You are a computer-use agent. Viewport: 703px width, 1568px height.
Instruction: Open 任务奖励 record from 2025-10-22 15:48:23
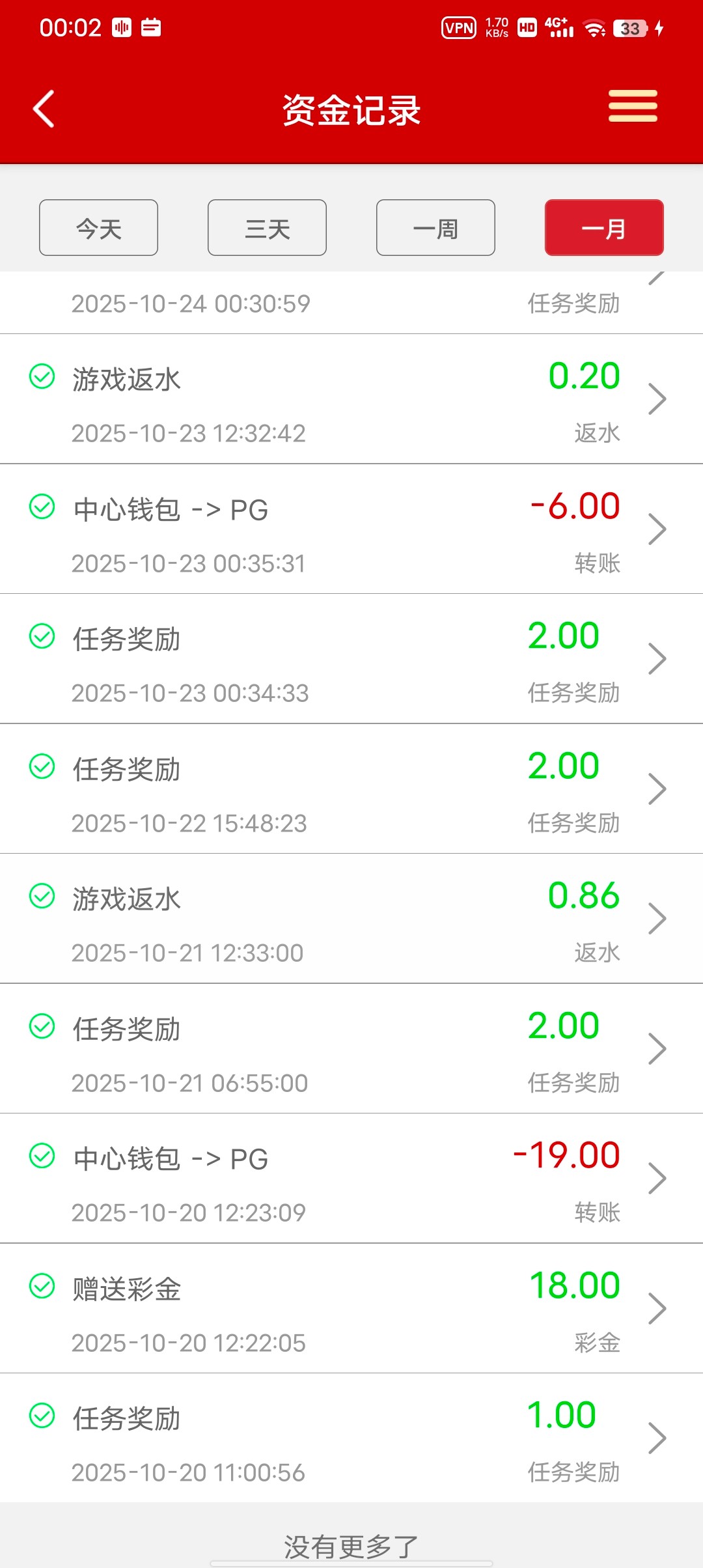pyautogui.click(x=351, y=789)
